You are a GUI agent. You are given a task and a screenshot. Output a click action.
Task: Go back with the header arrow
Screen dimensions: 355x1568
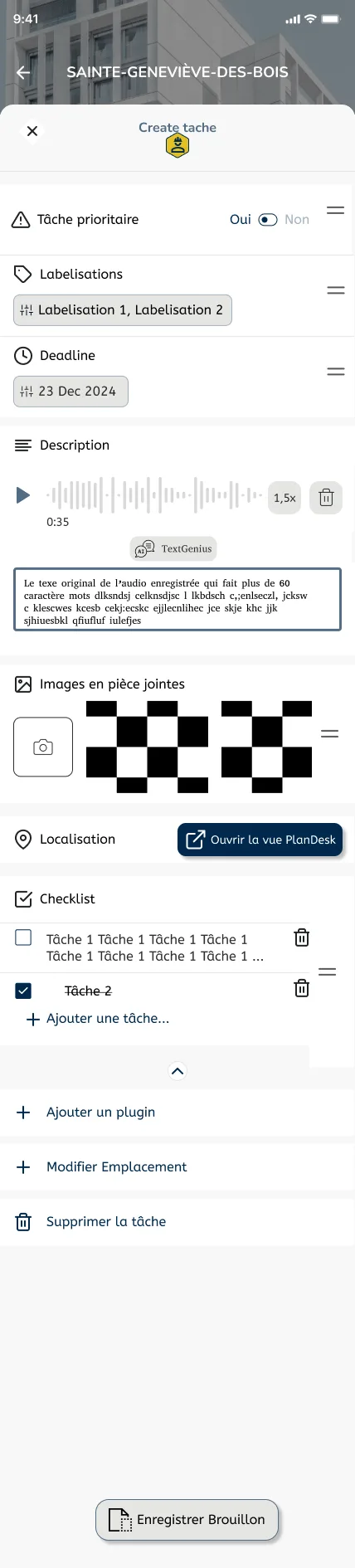tap(23, 72)
